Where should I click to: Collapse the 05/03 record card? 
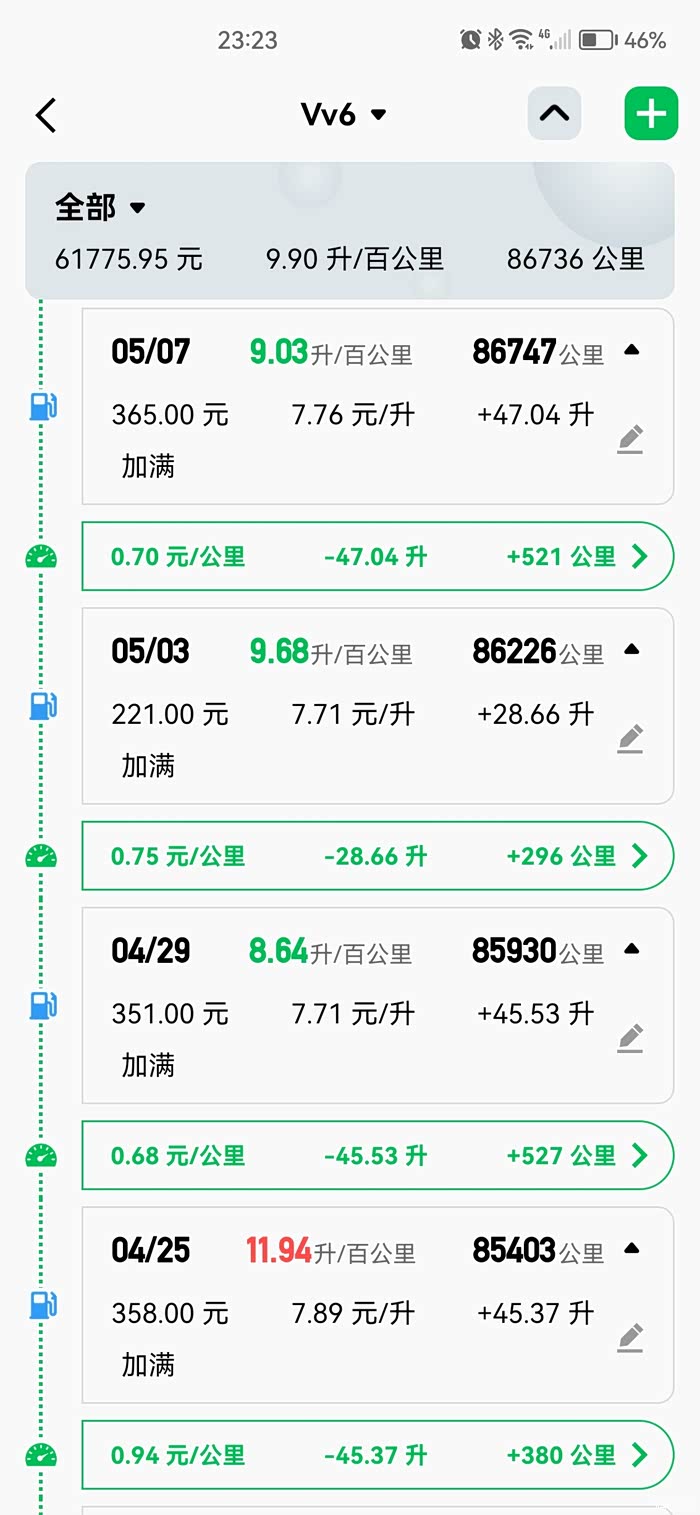pos(631,651)
